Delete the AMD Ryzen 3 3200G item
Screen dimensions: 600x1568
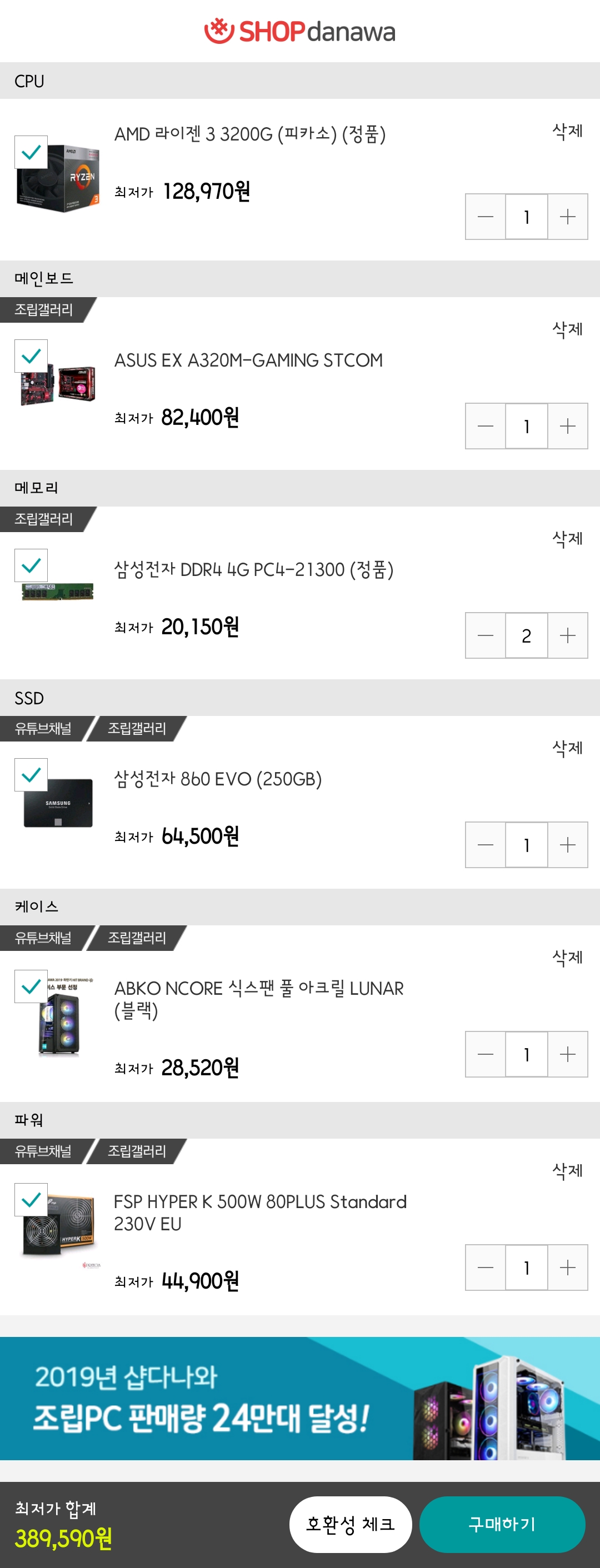567,131
